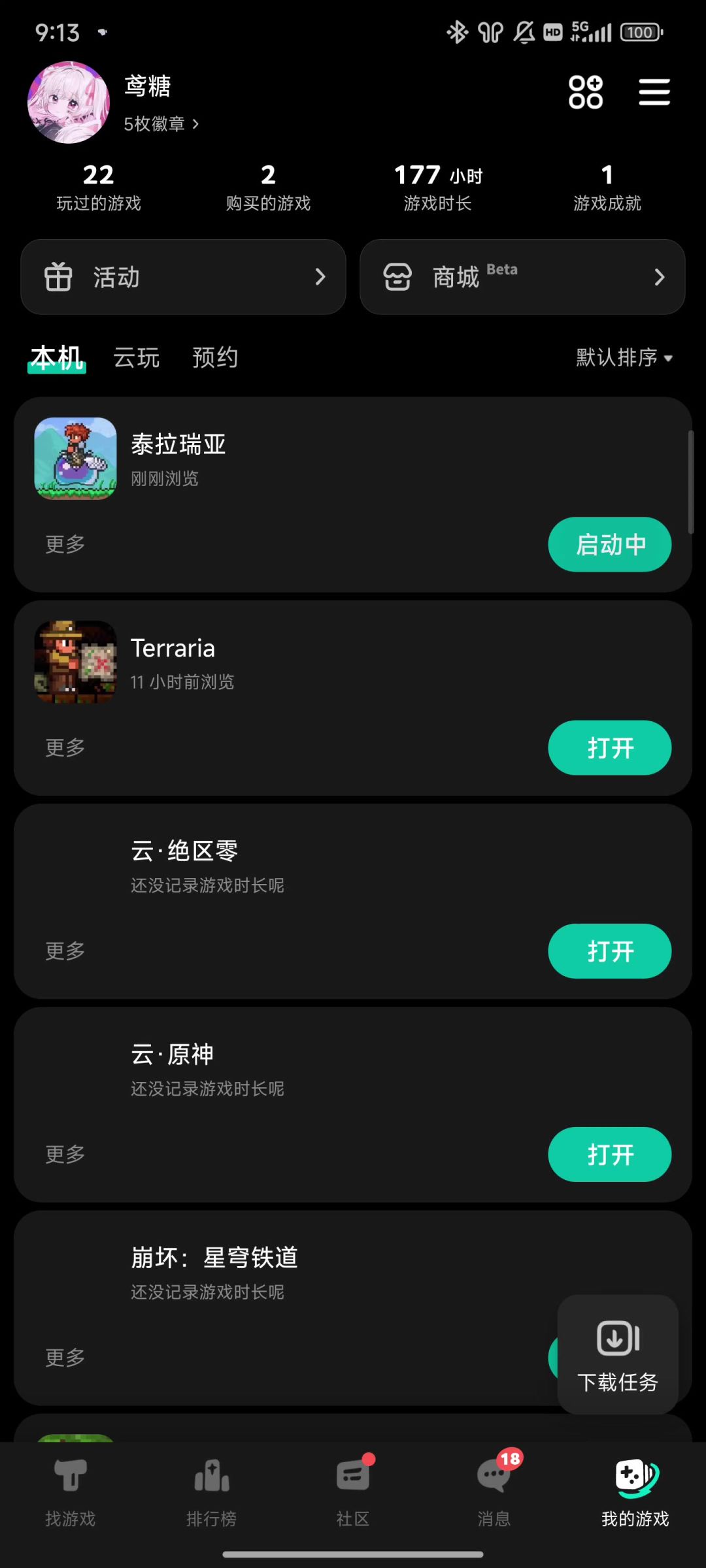706x1568 pixels.
Task: Switch to the 云玩 tab
Action: tap(137, 358)
